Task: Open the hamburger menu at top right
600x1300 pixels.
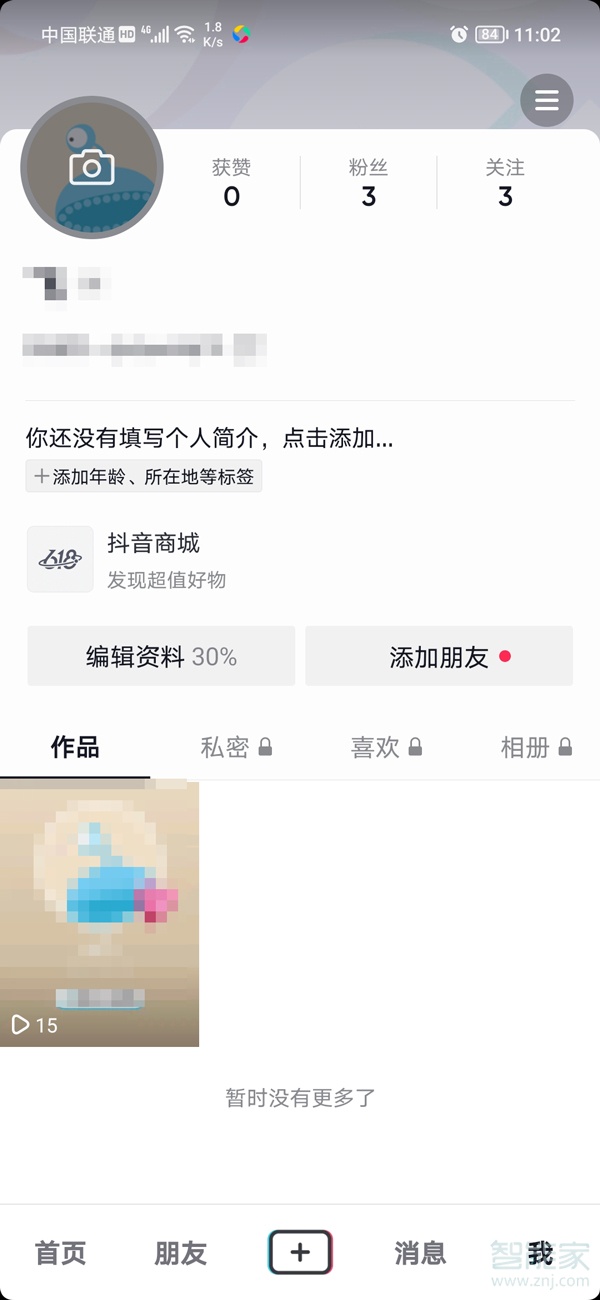Action: [x=546, y=100]
